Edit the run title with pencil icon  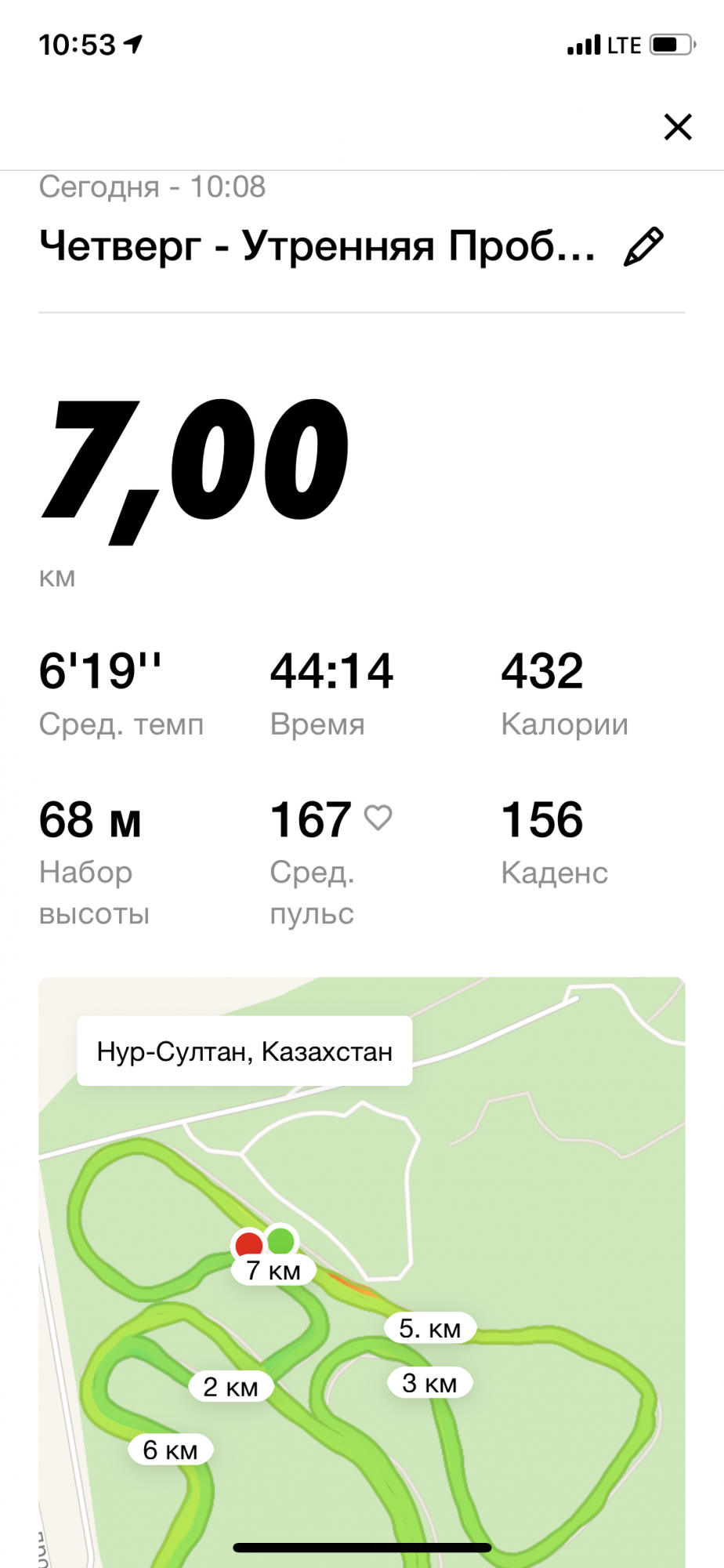pyautogui.click(x=643, y=247)
